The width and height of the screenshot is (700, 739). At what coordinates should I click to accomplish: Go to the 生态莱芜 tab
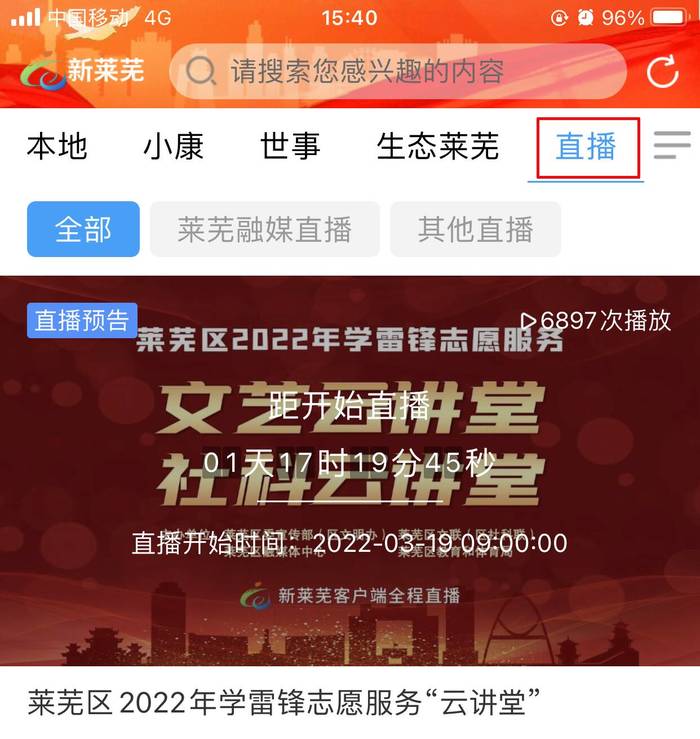(x=437, y=147)
